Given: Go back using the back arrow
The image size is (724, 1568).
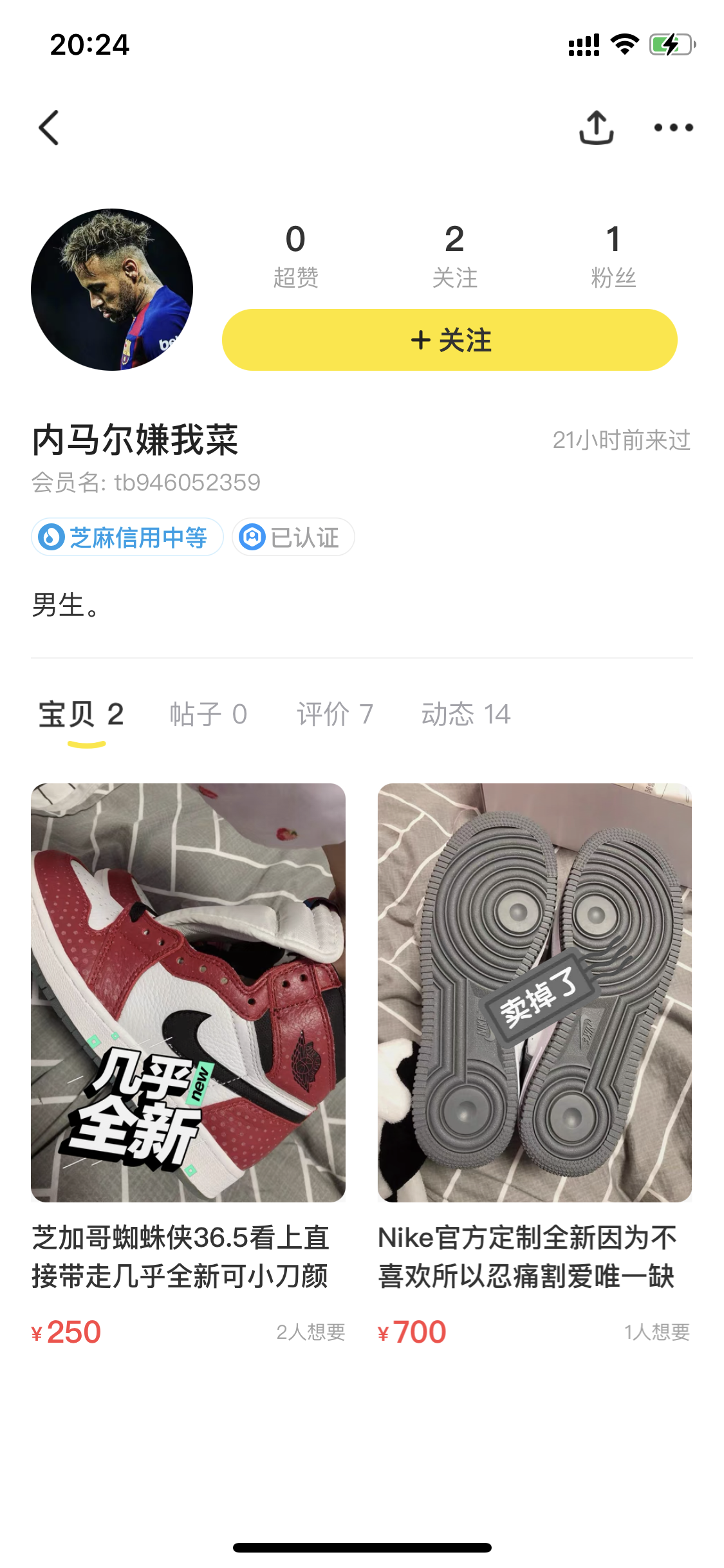Looking at the screenshot, I should (x=49, y=127).
